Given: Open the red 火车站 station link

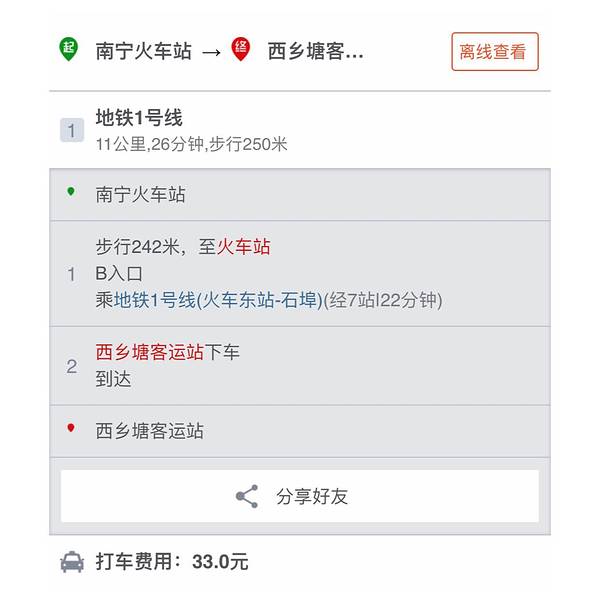Looking at the screenshot, I should coord(244,247).
